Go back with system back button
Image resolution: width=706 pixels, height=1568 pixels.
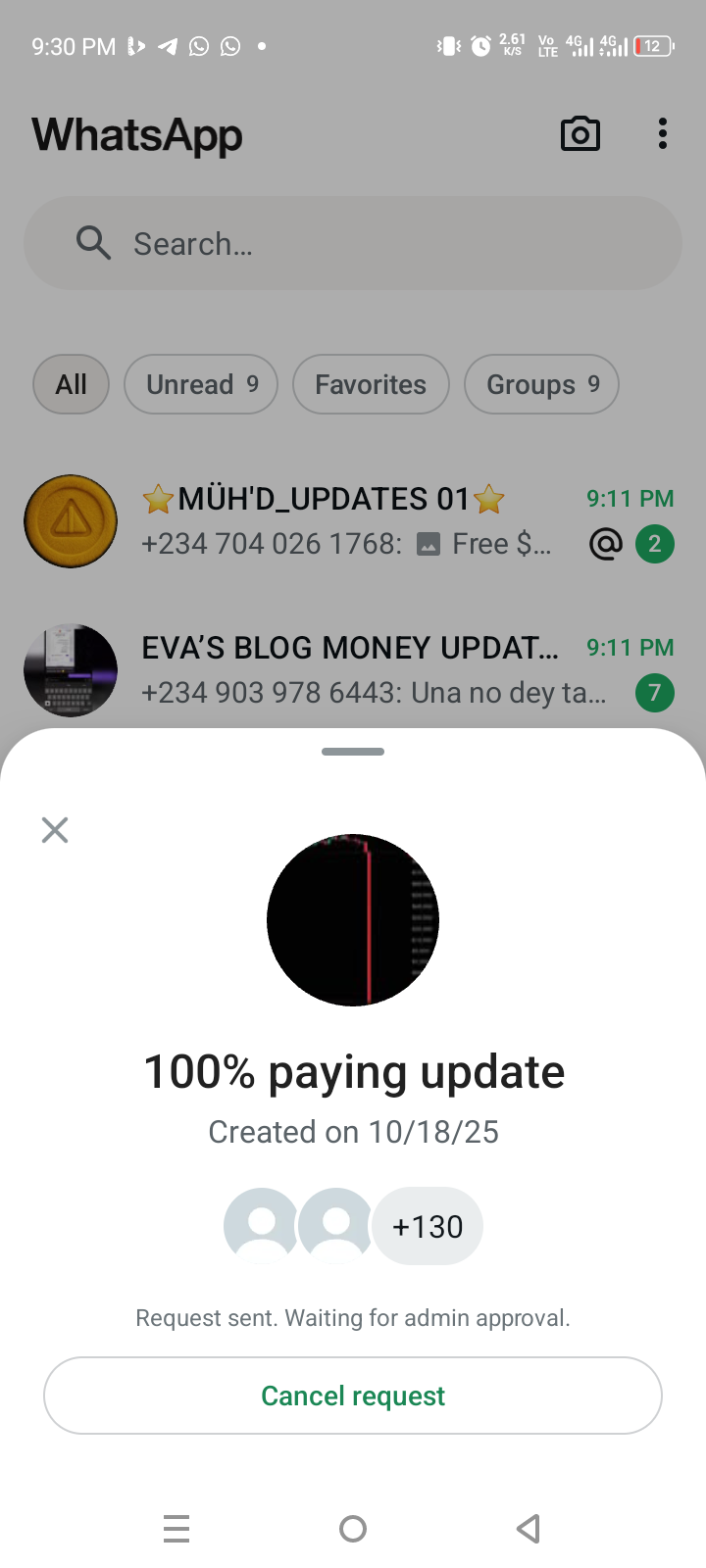[529, 1529]
